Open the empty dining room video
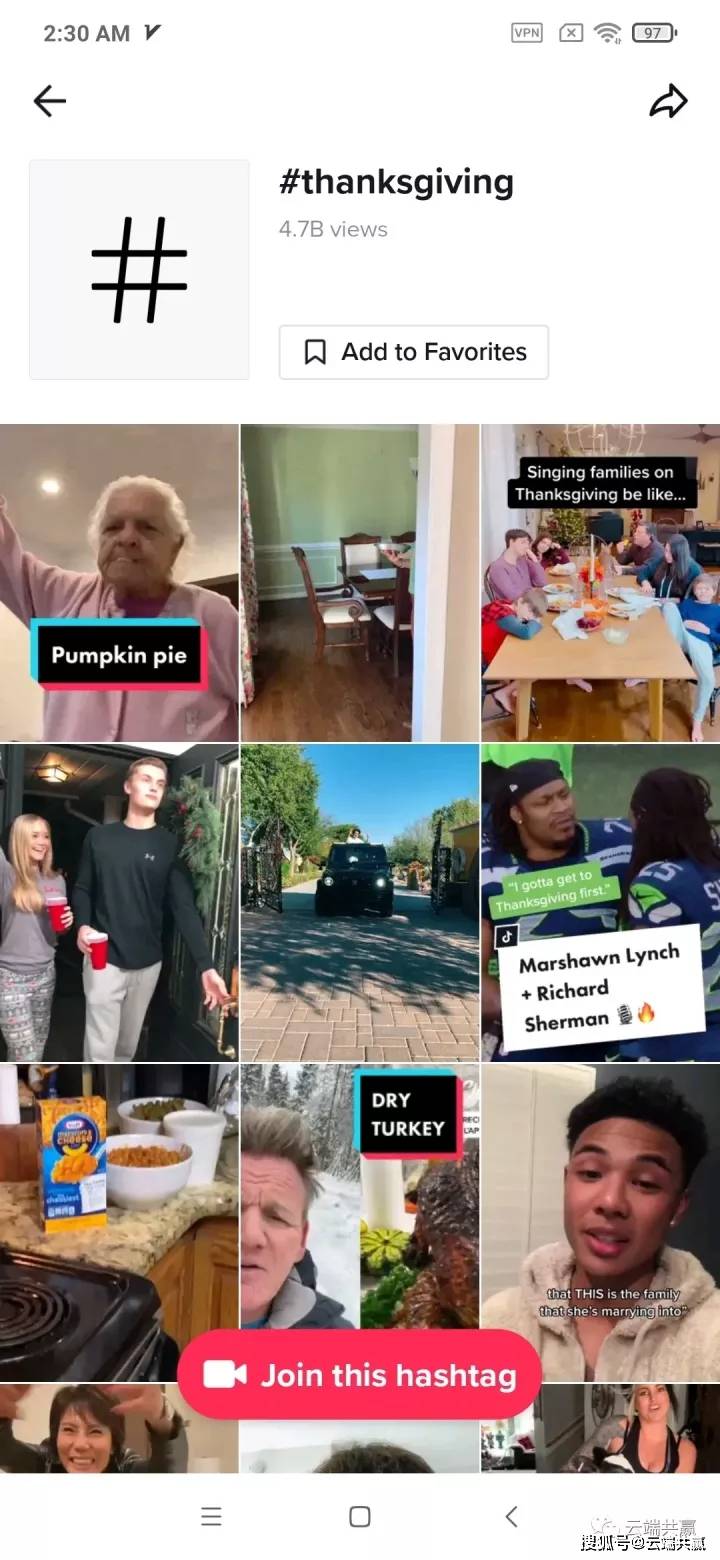The width and height of the screenshot is (720, 1560). [360, 582]
